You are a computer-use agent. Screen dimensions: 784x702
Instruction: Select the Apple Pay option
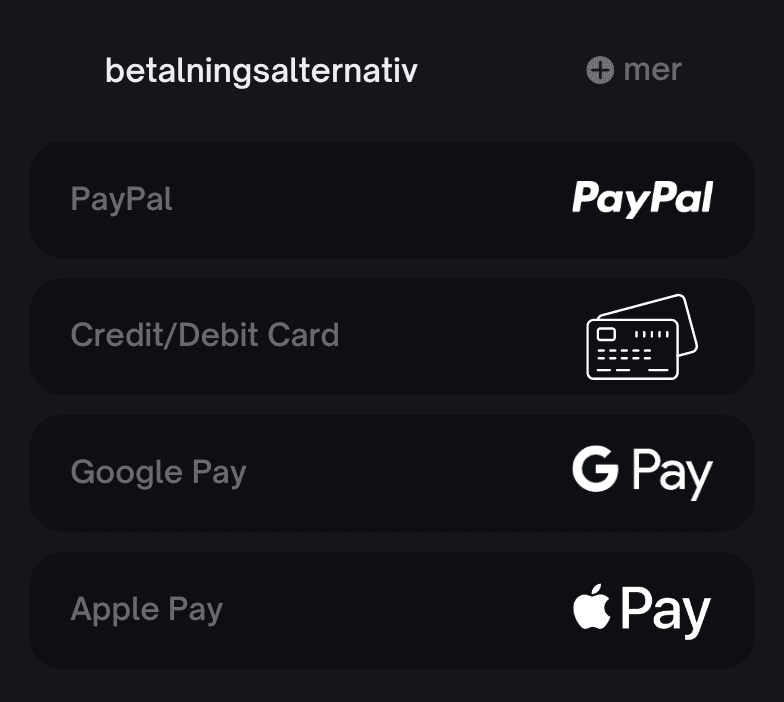391,609
